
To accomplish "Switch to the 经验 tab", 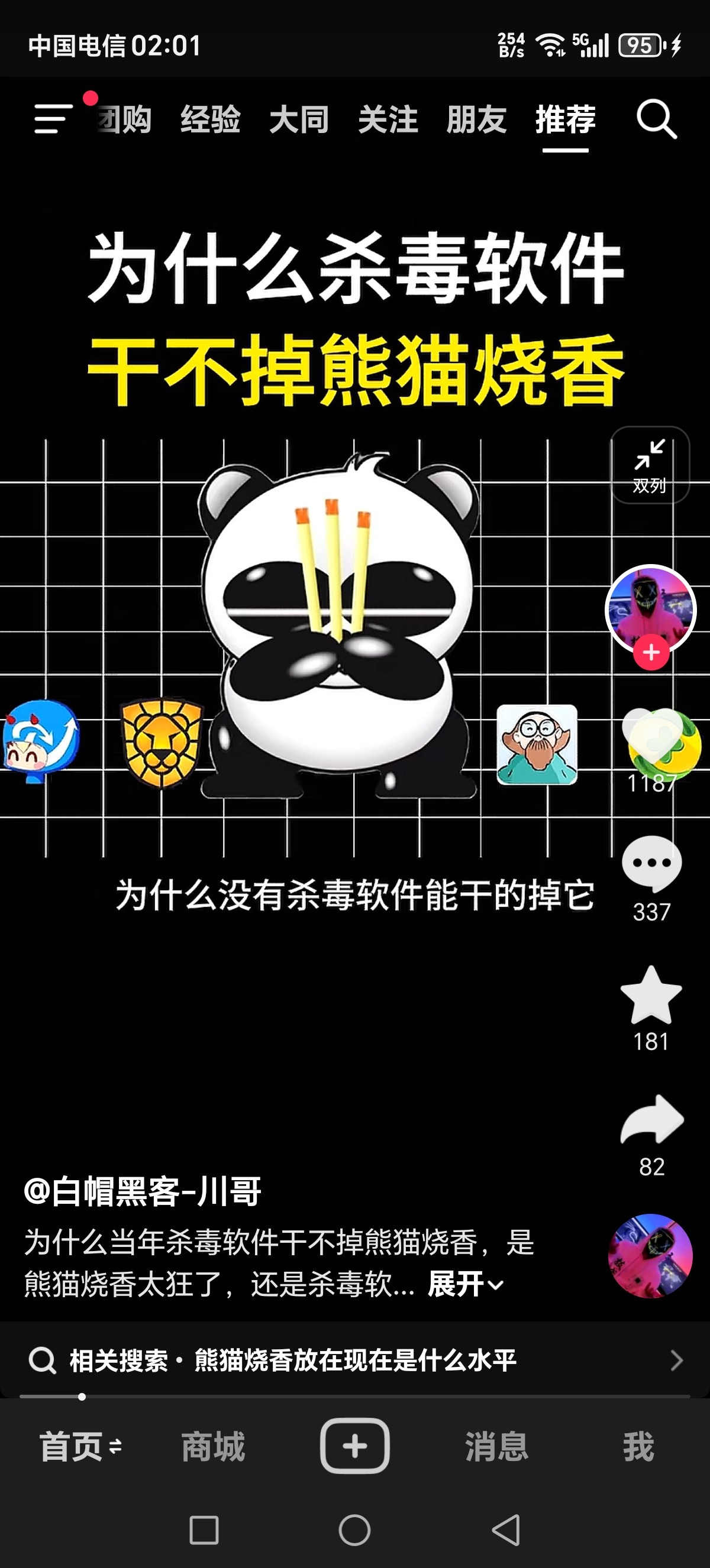I will 210,119.
